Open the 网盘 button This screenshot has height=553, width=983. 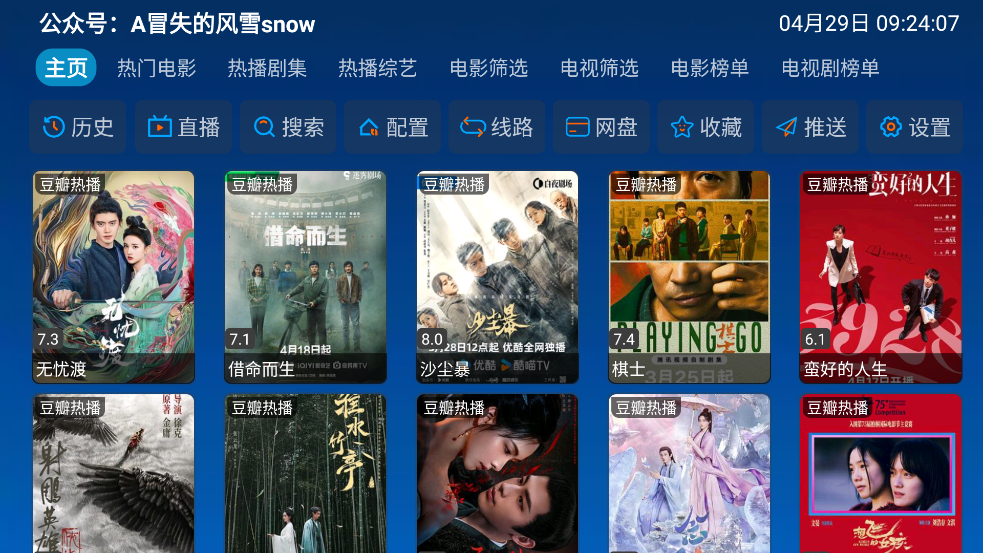pos(601,127)
